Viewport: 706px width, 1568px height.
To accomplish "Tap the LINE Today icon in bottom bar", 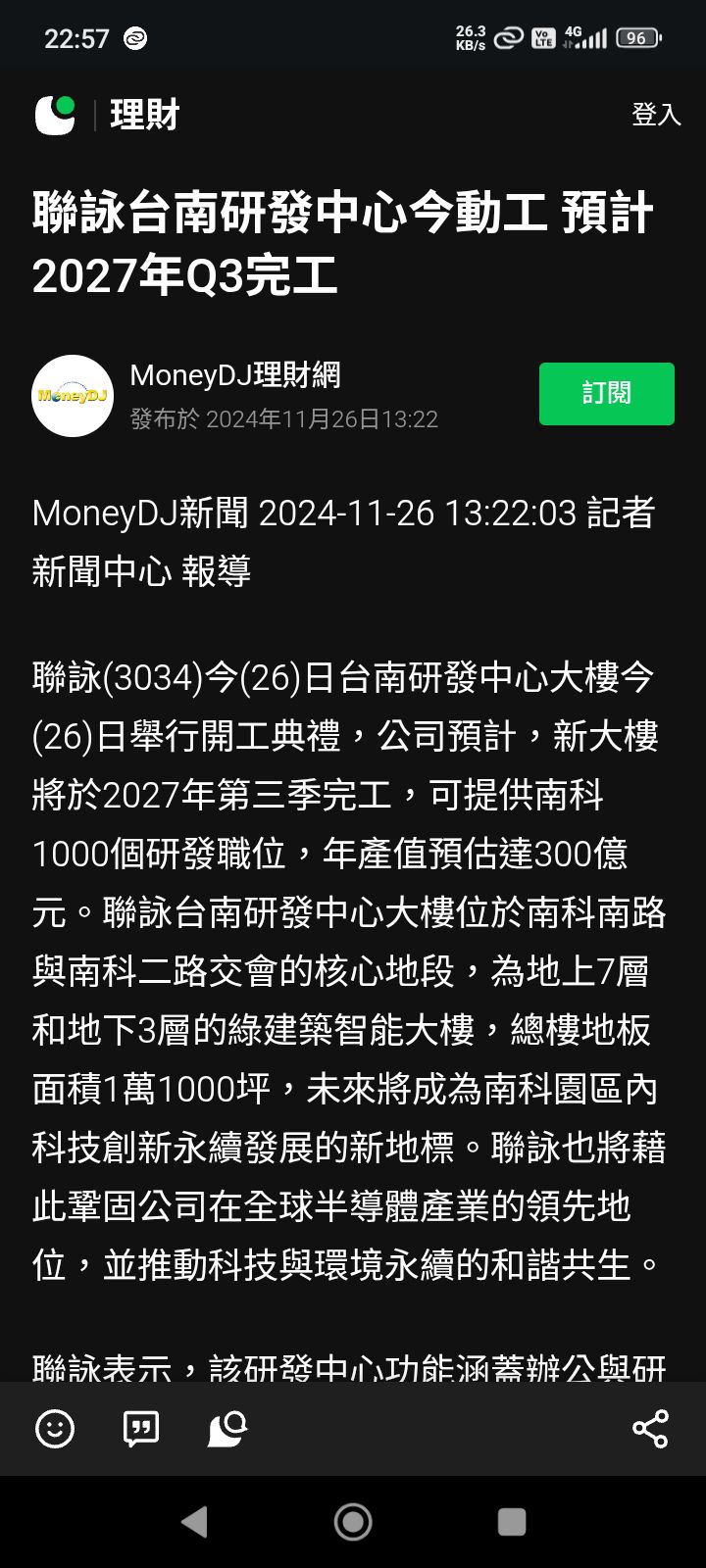I will point(225,1430).
